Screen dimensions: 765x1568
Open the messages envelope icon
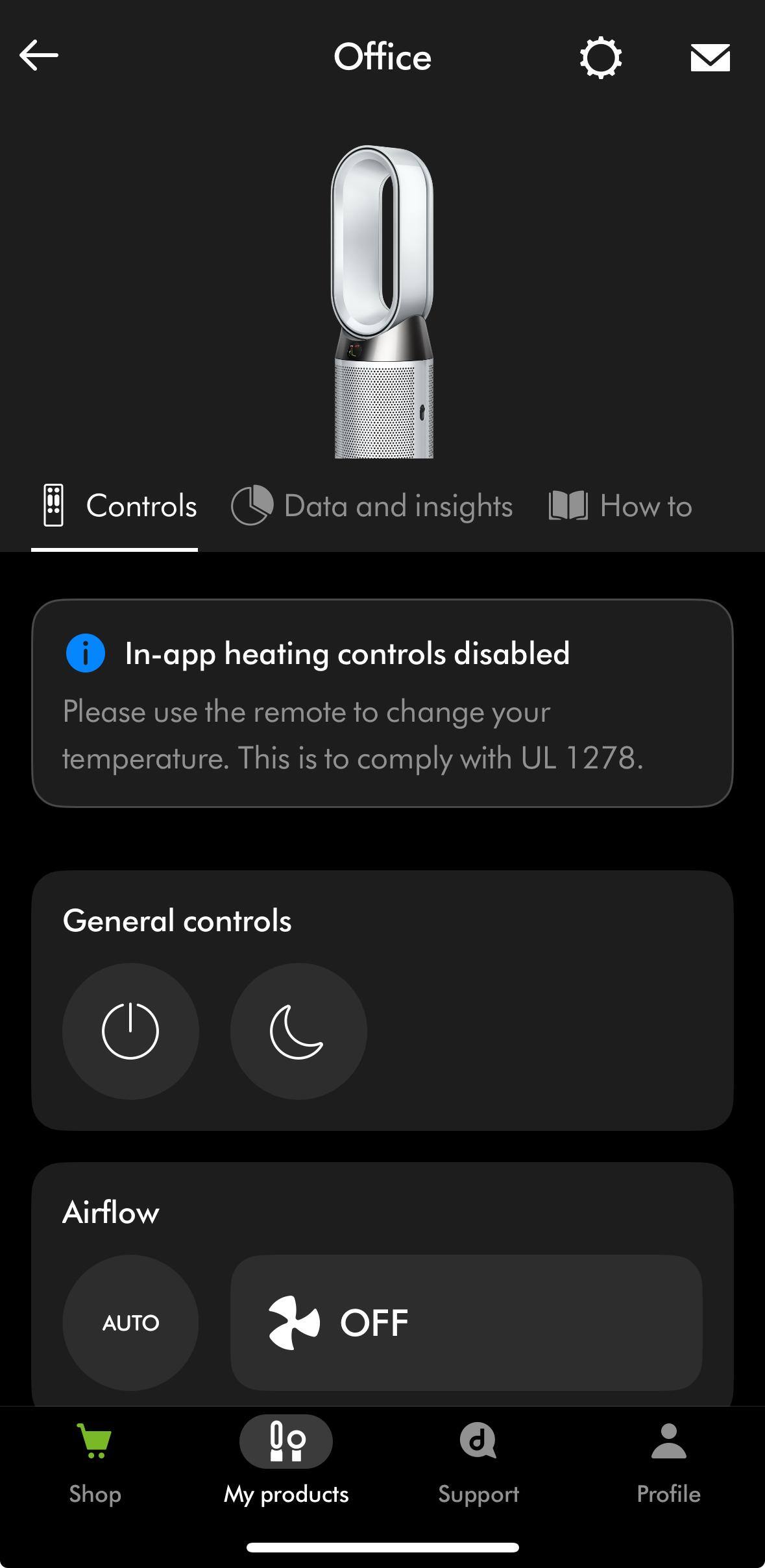click(710, 58)
